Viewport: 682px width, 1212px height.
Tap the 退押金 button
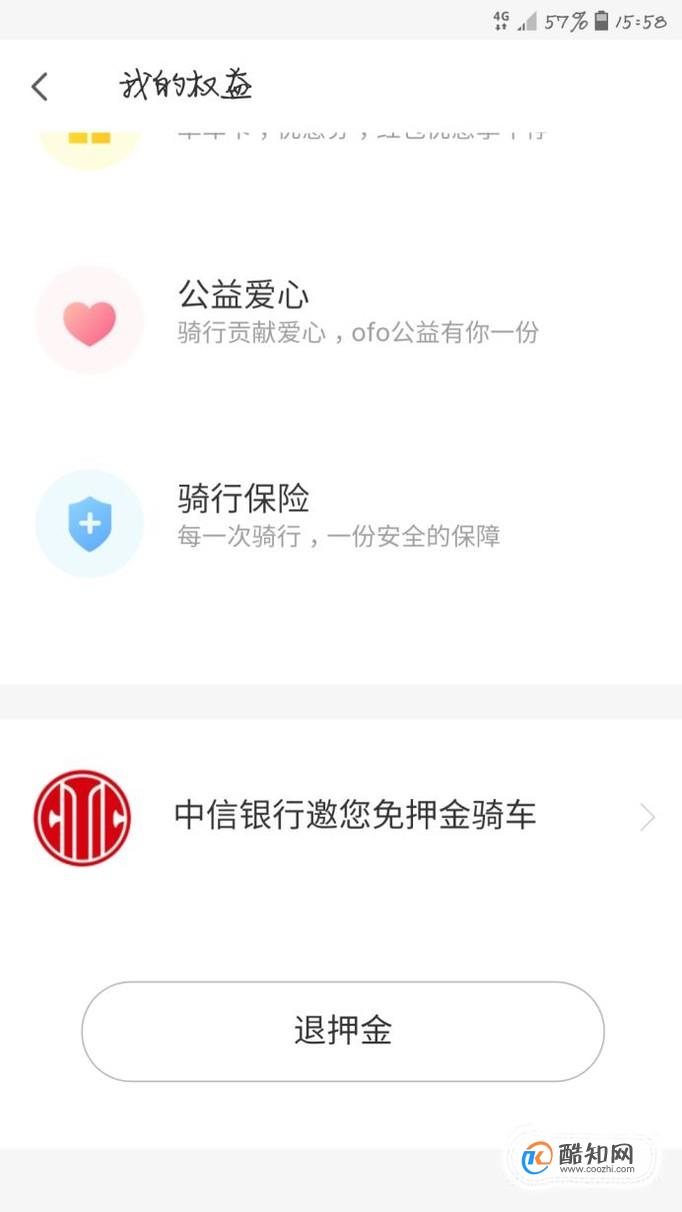[343, 1031]
